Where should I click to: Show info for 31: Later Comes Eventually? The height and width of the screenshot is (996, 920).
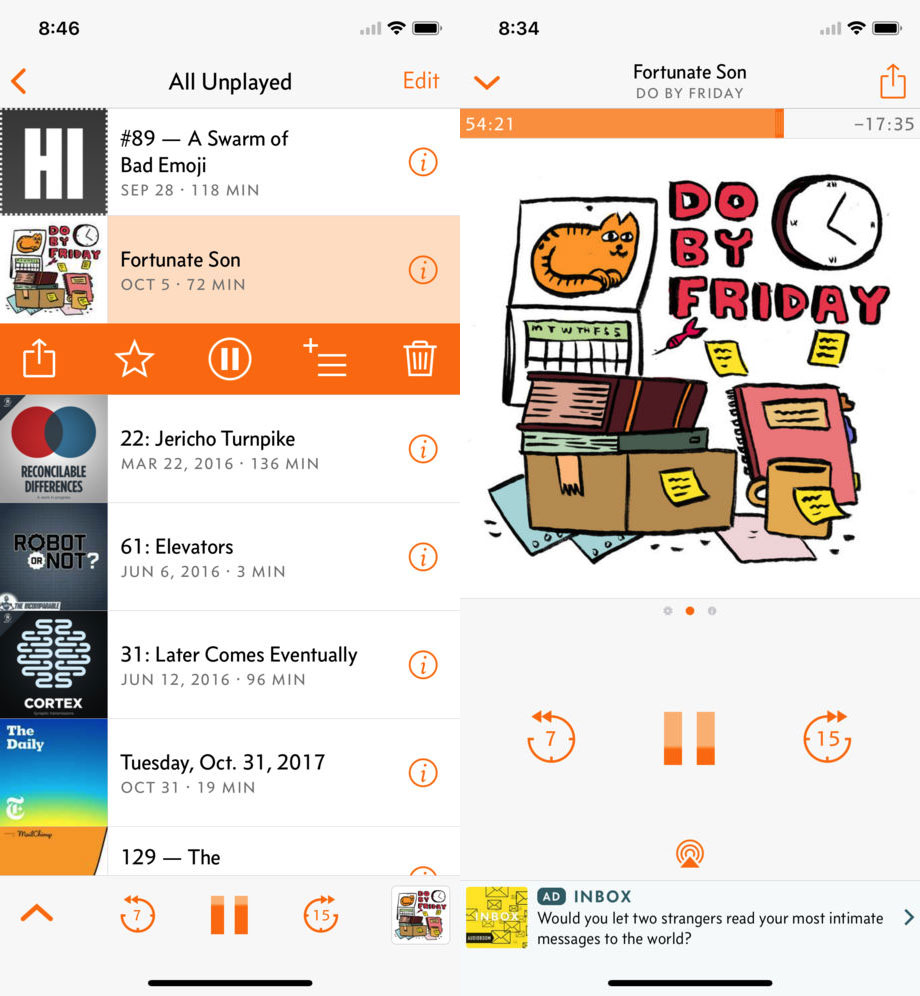[423, 665]
